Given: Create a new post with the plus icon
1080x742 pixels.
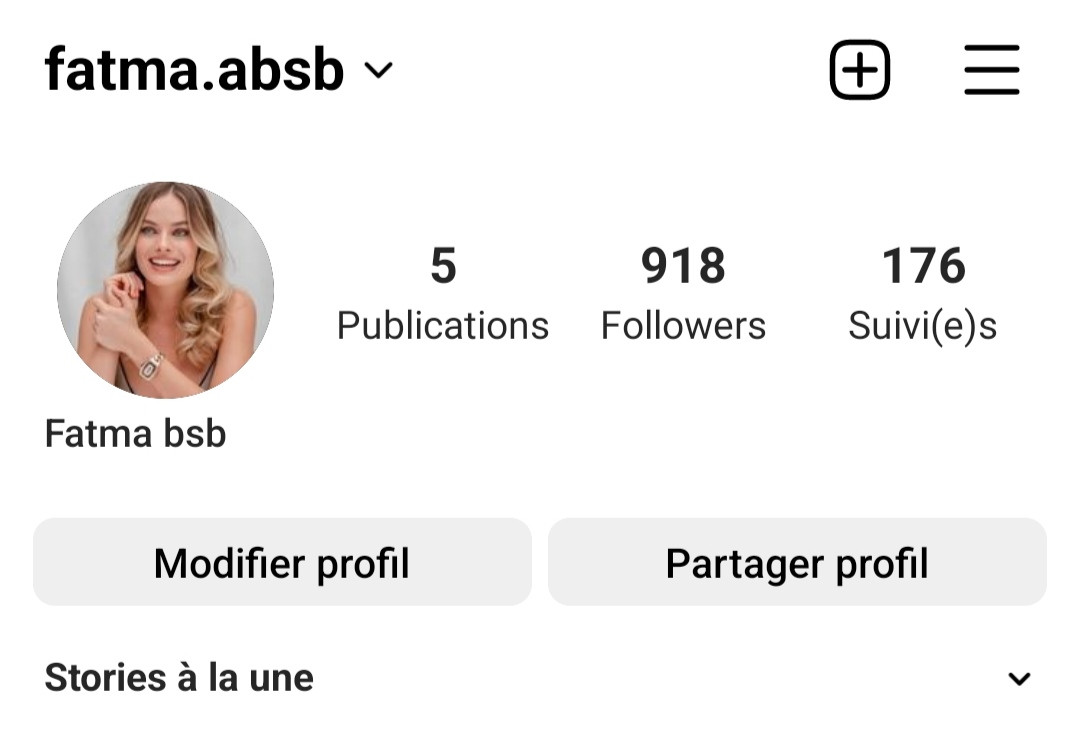Looking at the screenshot, I should pyautogui.click(x=859, y=70).
